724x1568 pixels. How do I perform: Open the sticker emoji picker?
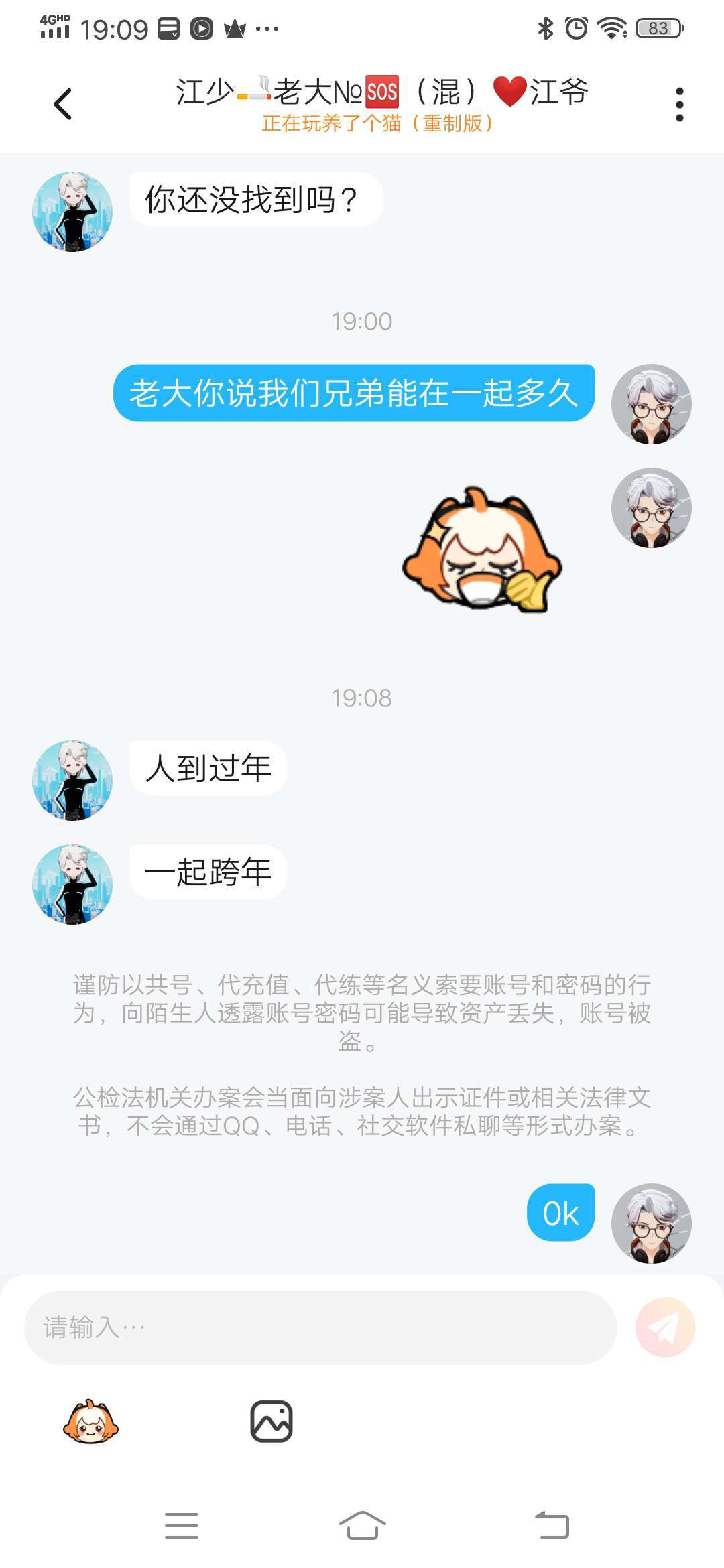90,1421
